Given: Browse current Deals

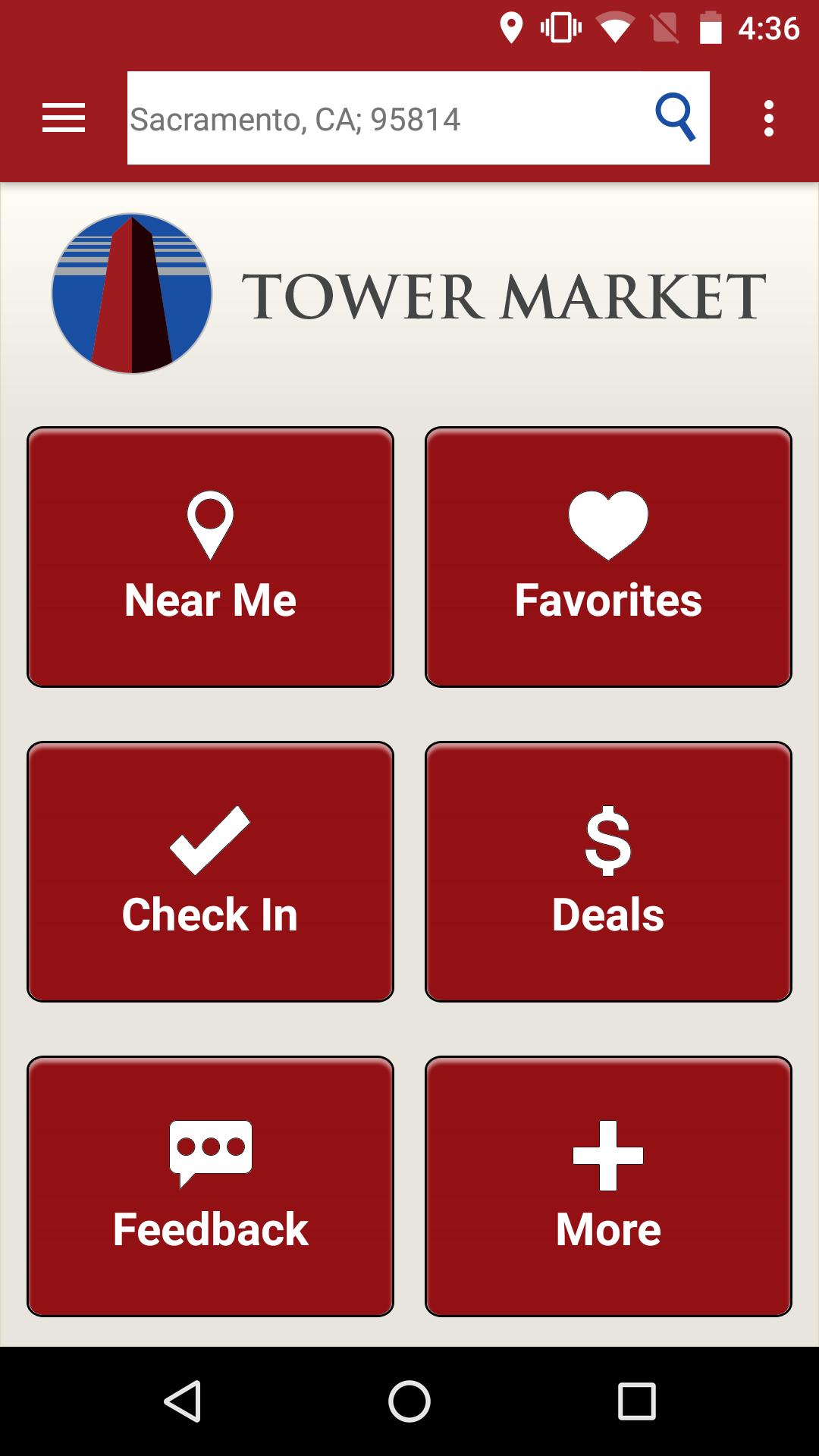Looking at the screenshot, I should (608, 871).
